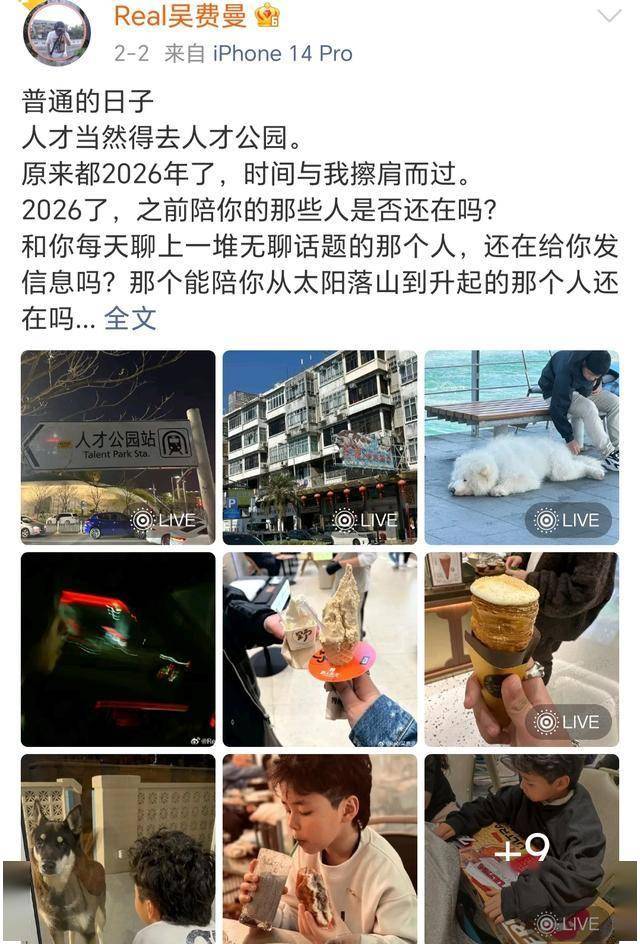Open the apartment building photo

click(320, 446)
